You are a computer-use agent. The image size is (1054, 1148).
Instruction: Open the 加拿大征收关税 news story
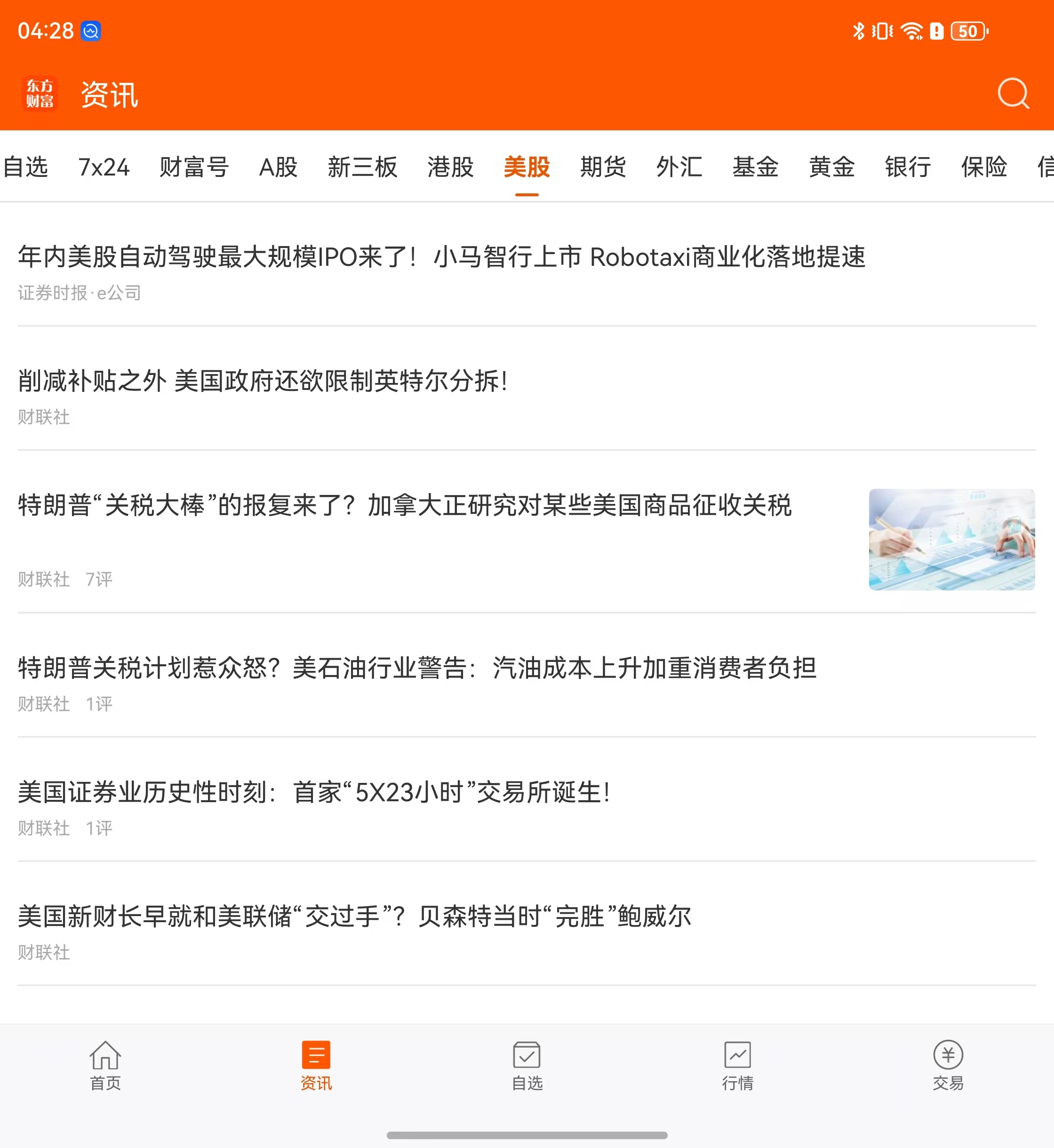(405, 505)
